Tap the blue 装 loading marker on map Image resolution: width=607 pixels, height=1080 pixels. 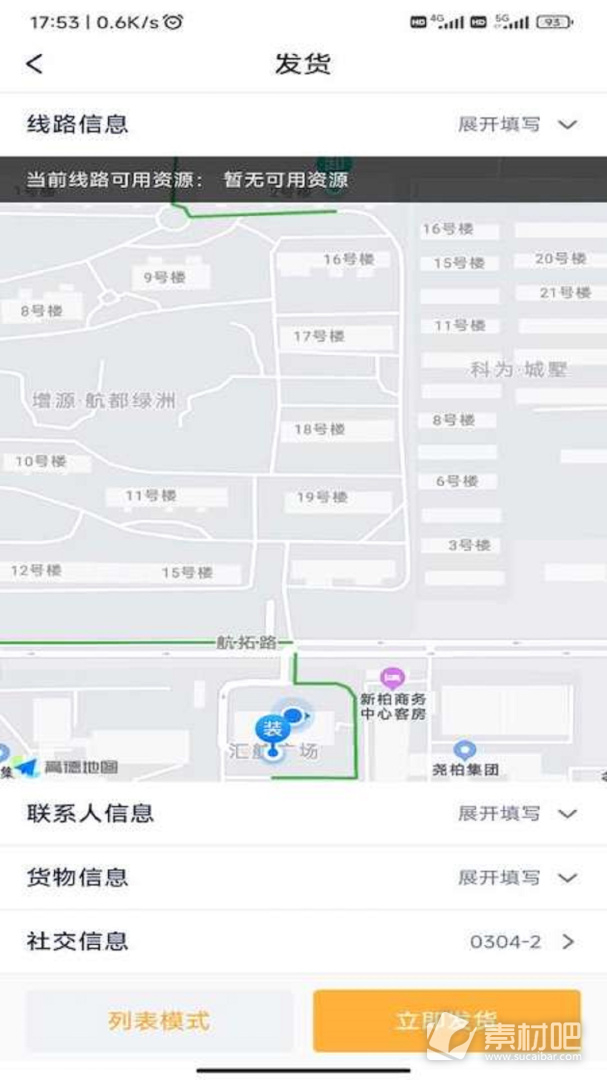click(272, 729)
